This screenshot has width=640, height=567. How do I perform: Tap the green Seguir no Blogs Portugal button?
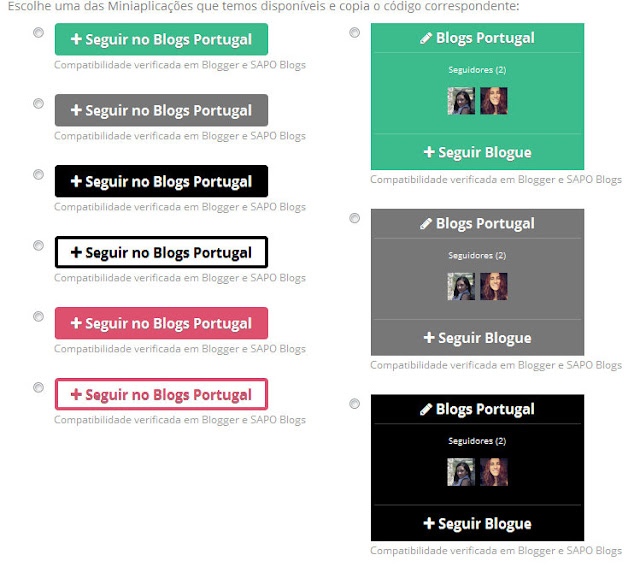coord(161,39)
